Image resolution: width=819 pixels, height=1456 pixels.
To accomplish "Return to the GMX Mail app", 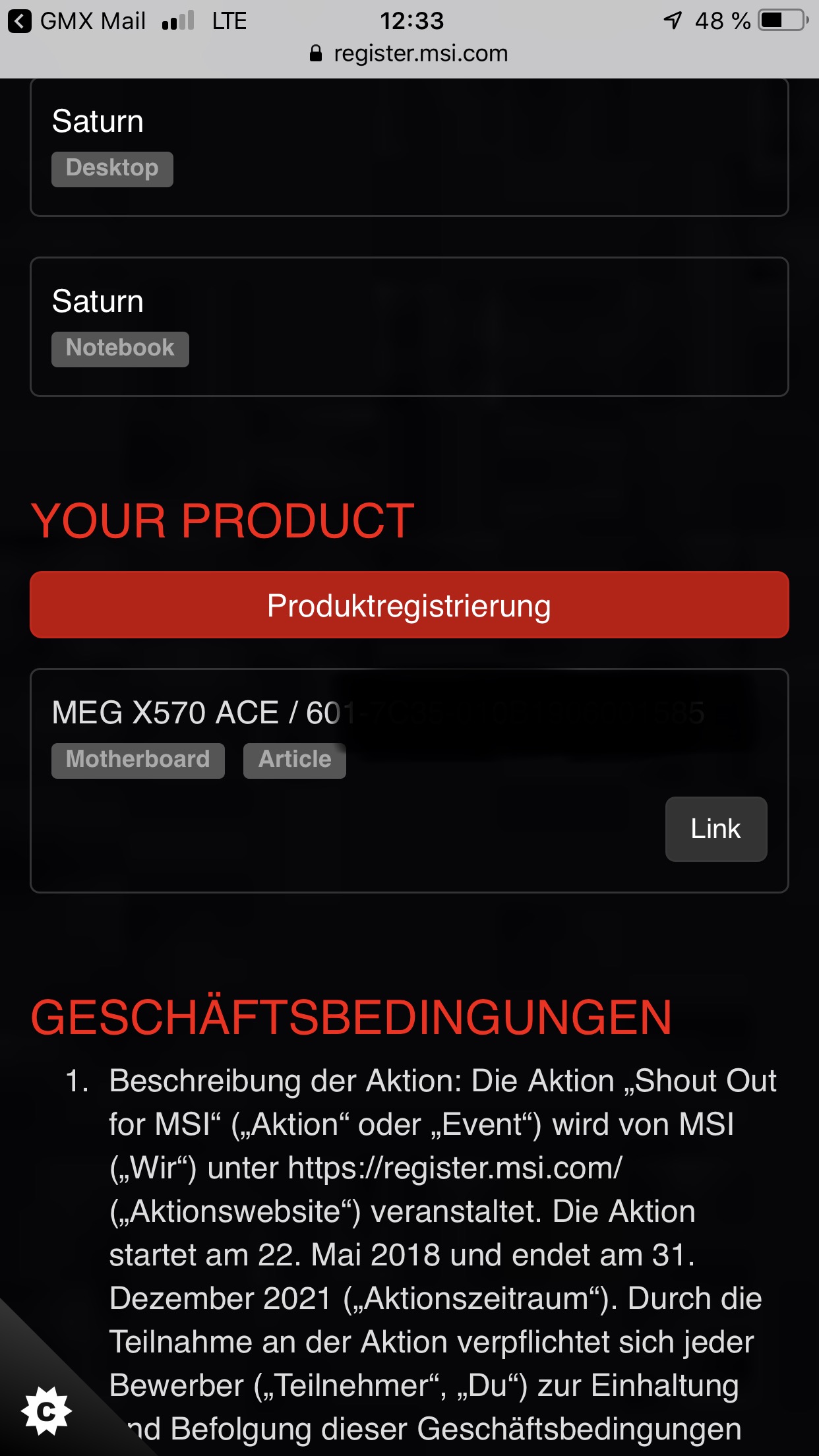I will (76, 21).
